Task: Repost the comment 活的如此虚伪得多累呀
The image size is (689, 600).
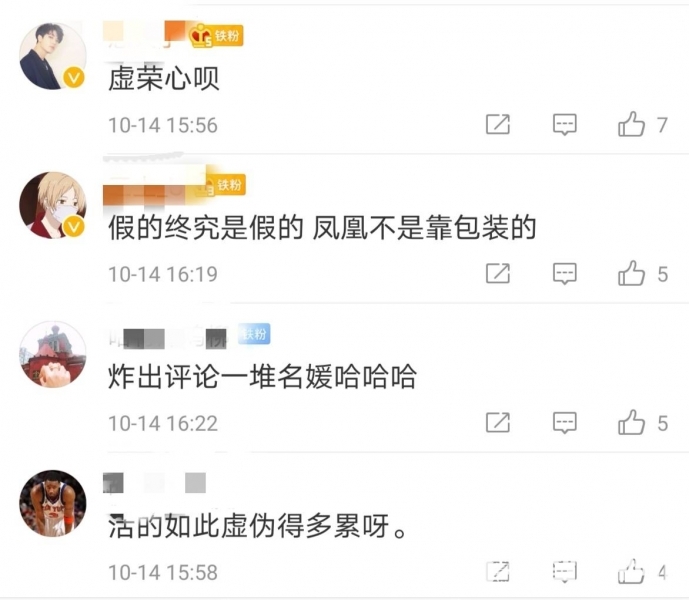Action: (497, 573)
